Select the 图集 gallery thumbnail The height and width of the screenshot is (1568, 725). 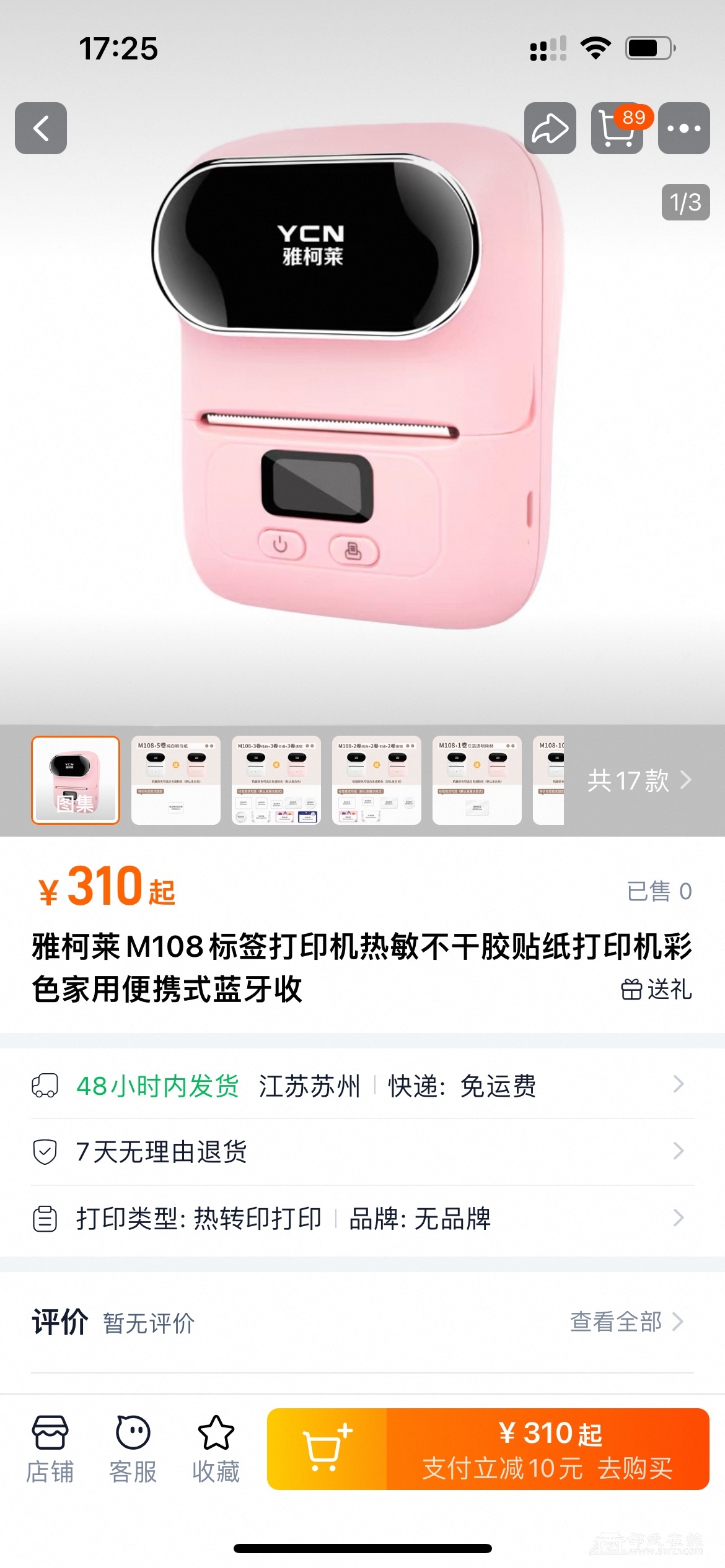76,780
